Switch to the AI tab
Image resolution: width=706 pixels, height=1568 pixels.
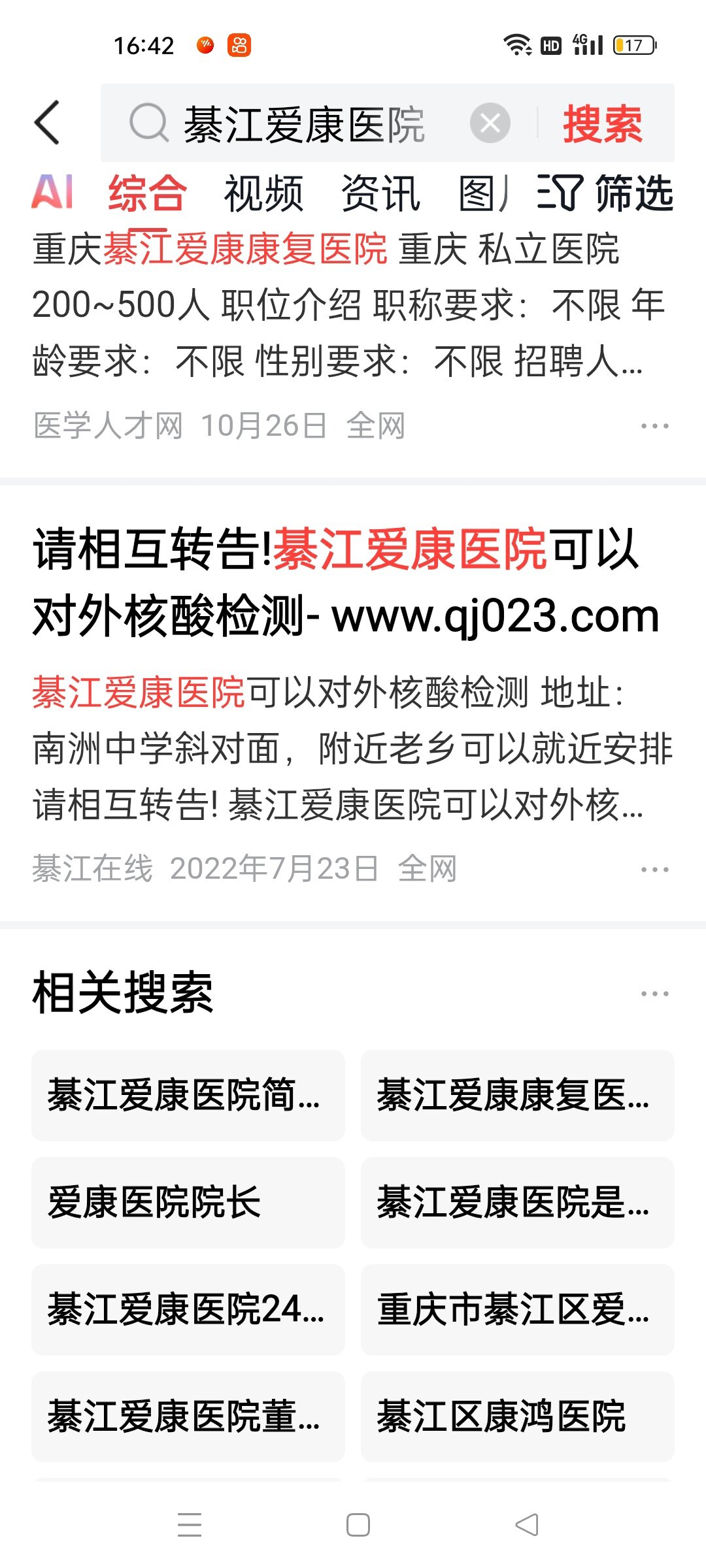(52, 193)
